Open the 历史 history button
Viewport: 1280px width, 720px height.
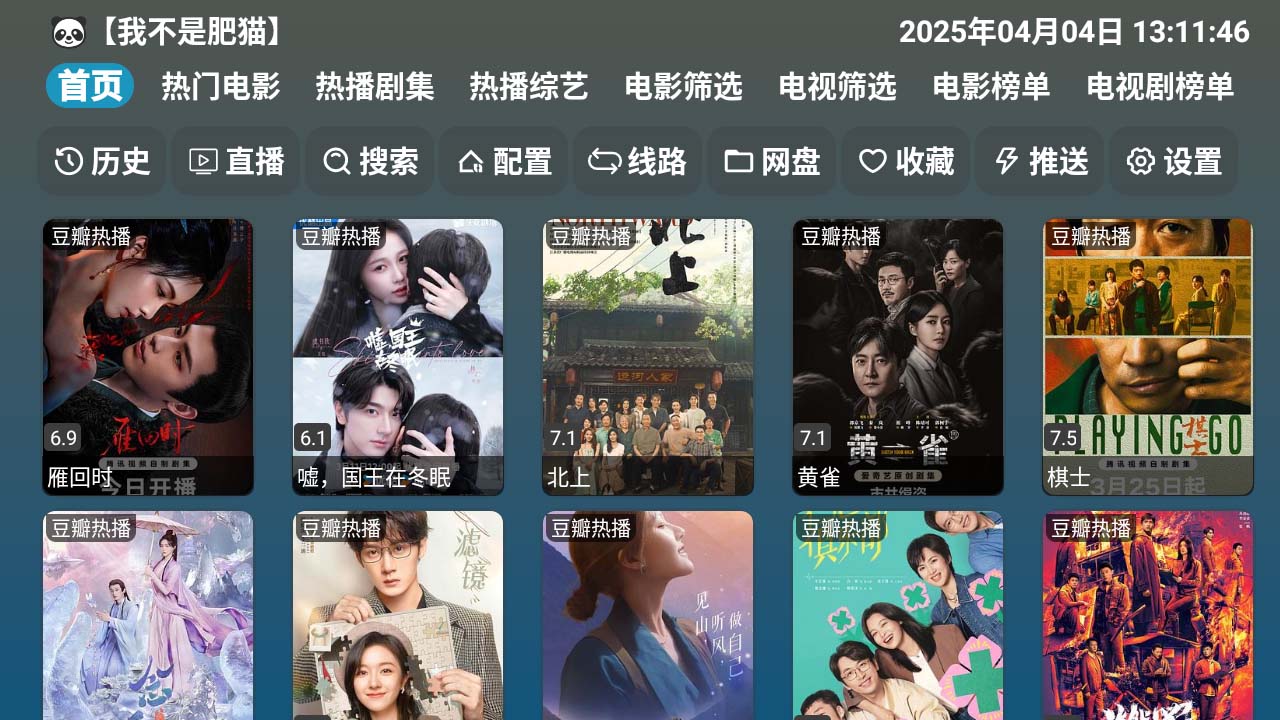tap(102, 161)
